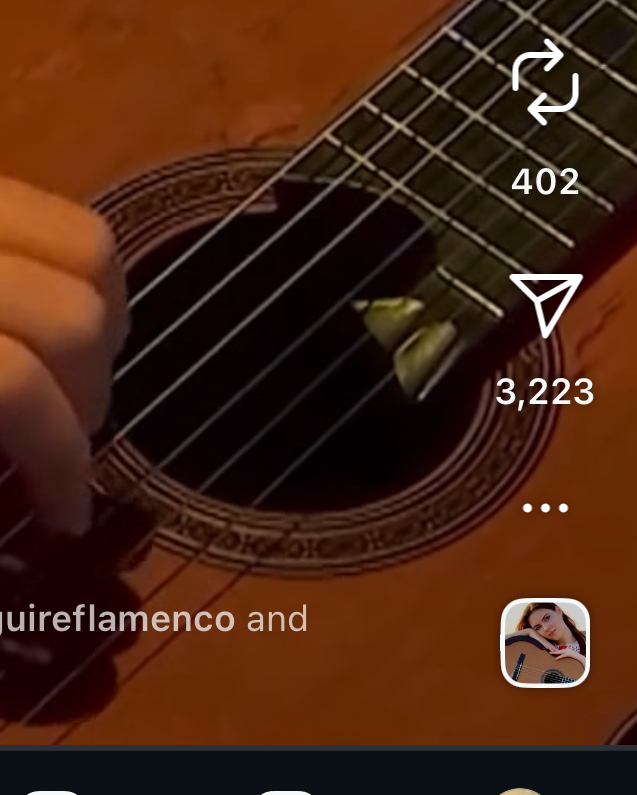Repost this reel
Screen dimensions: 637x795
click(x=545, y=84)
